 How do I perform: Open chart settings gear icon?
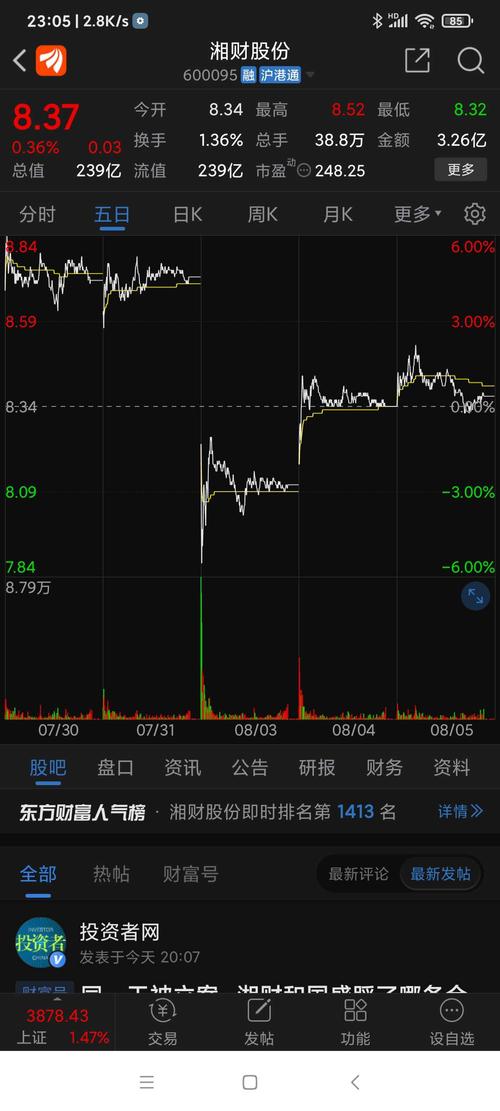click(475, 214)
